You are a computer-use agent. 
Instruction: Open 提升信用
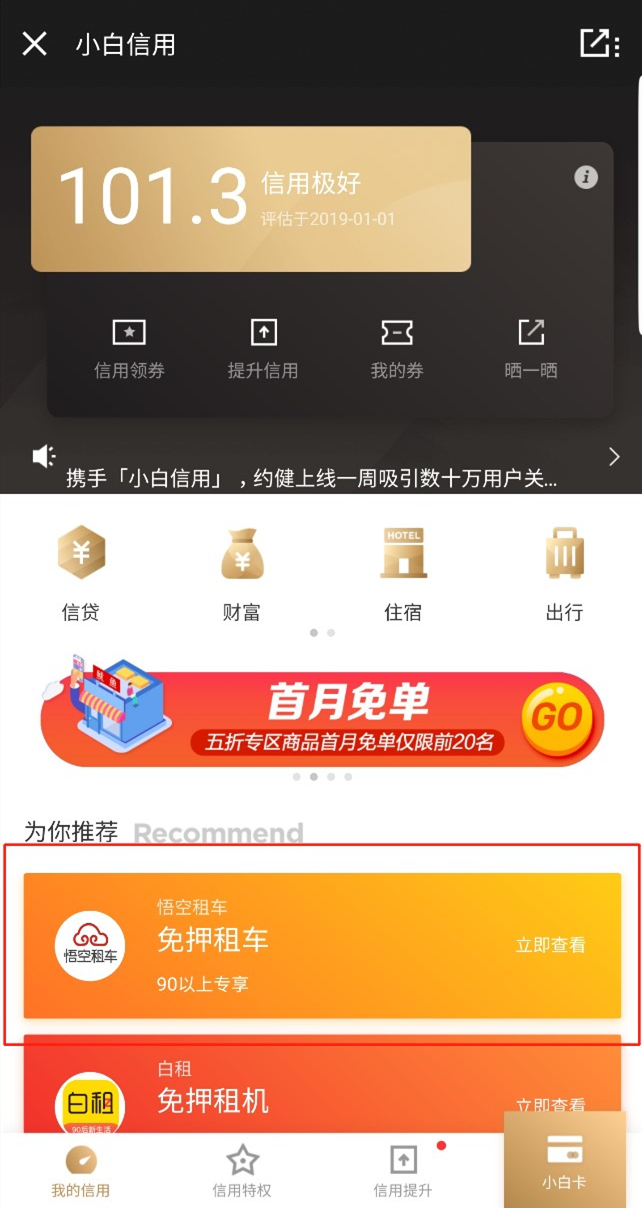click(x=263, y=349)
